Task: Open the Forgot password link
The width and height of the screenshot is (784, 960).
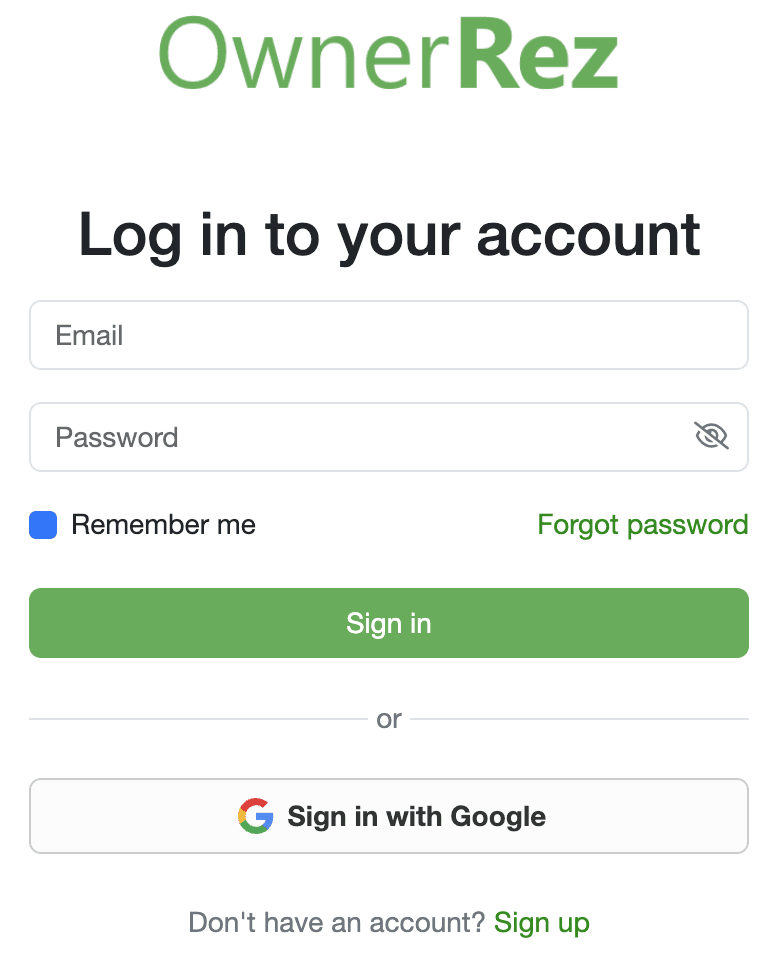Action: click(x=642, y=525)
